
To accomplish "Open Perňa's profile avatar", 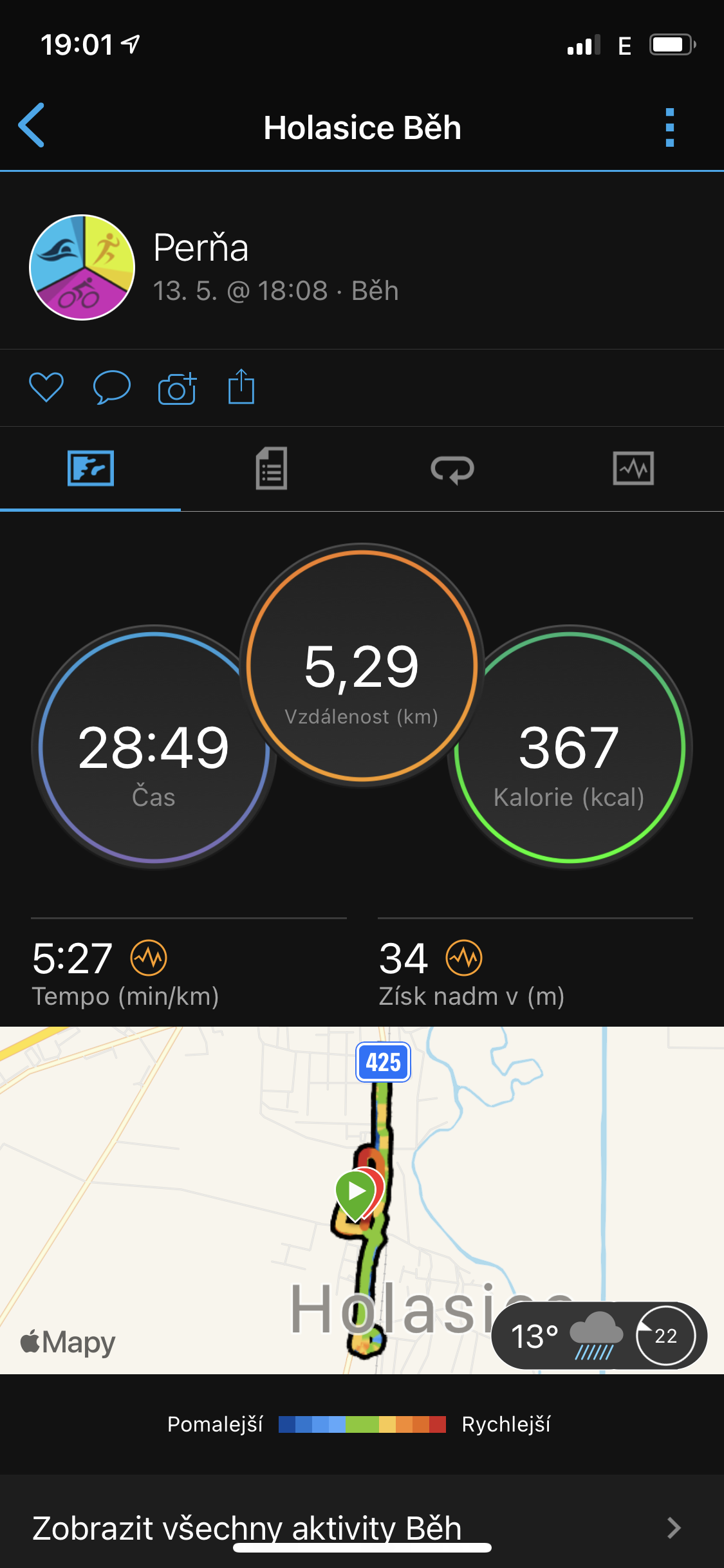I will tap(82, 267).
